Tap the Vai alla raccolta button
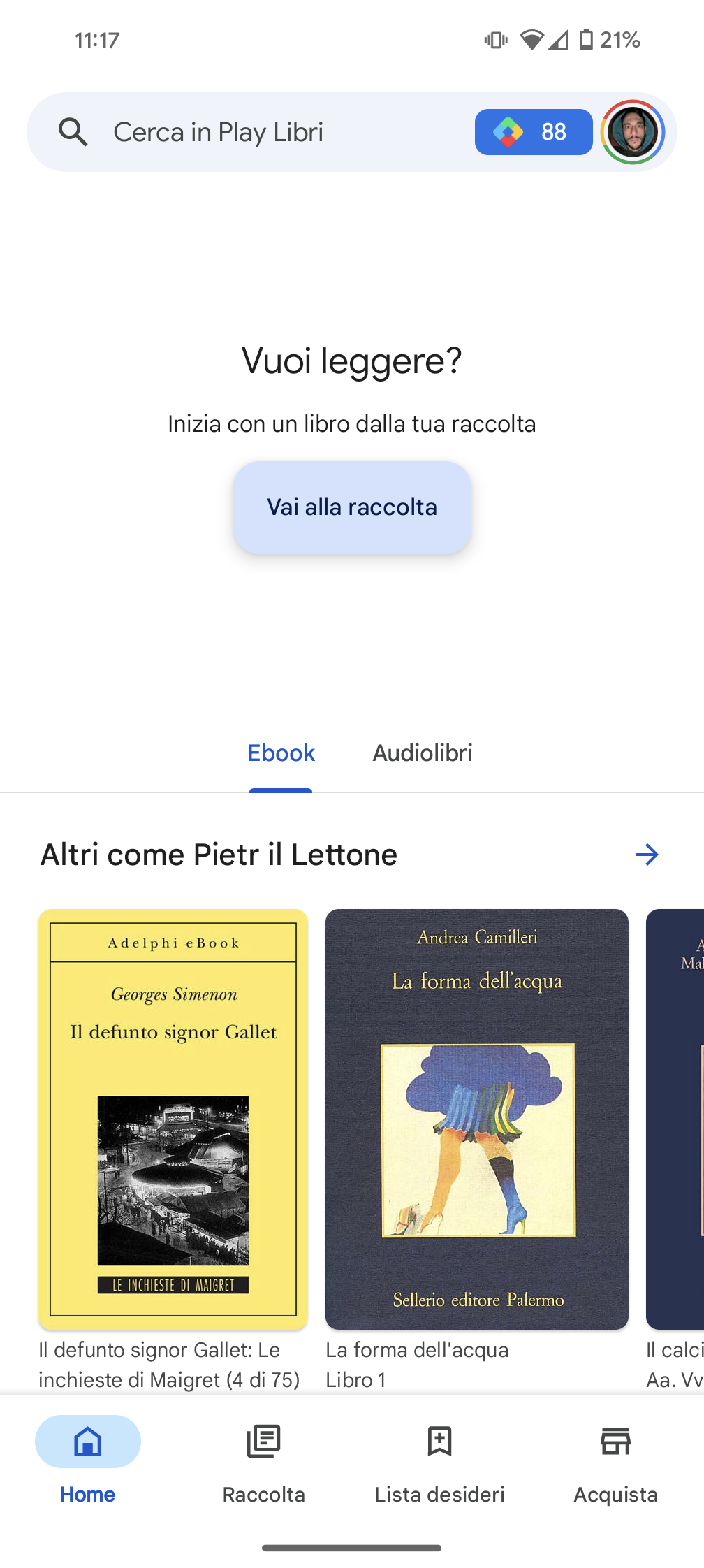704x1568 pixels. point(352,507)
